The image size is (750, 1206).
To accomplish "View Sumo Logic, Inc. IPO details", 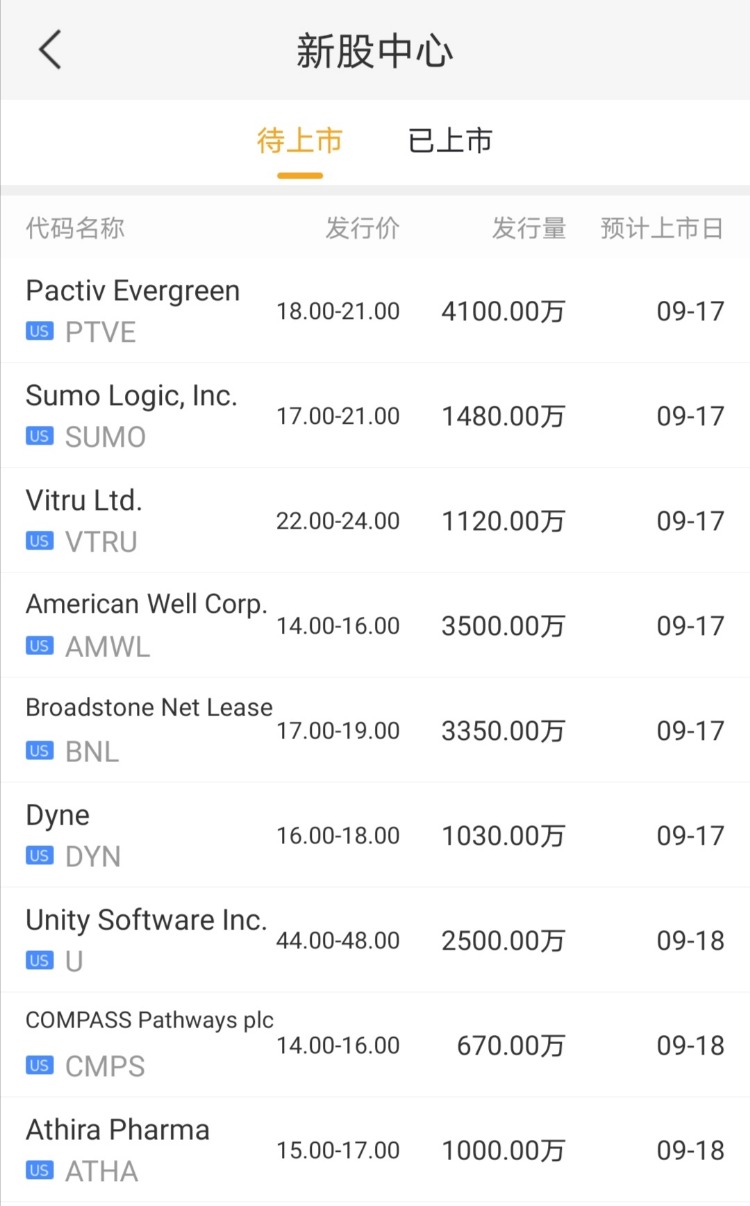I will 374,416.
